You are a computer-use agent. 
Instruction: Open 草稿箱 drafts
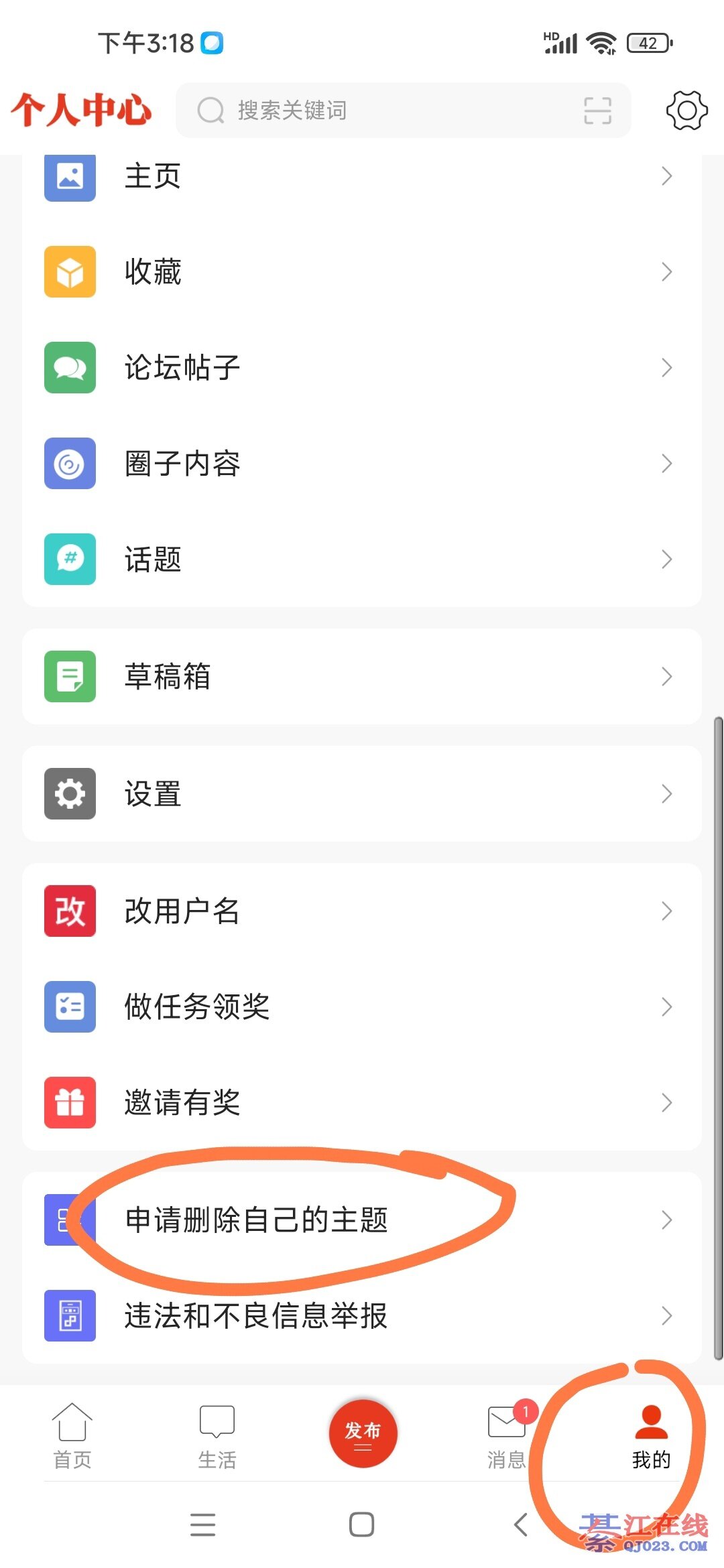[x=362, y=676]
